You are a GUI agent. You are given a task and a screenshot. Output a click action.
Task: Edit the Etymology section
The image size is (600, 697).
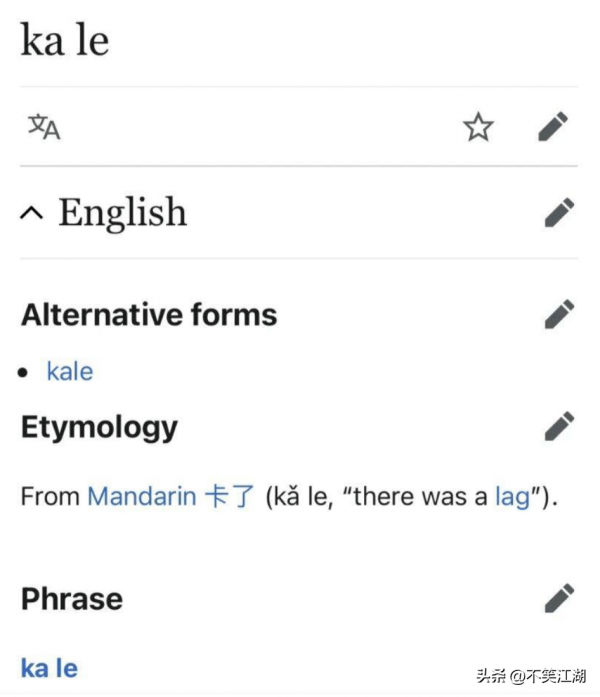point(559,427)
